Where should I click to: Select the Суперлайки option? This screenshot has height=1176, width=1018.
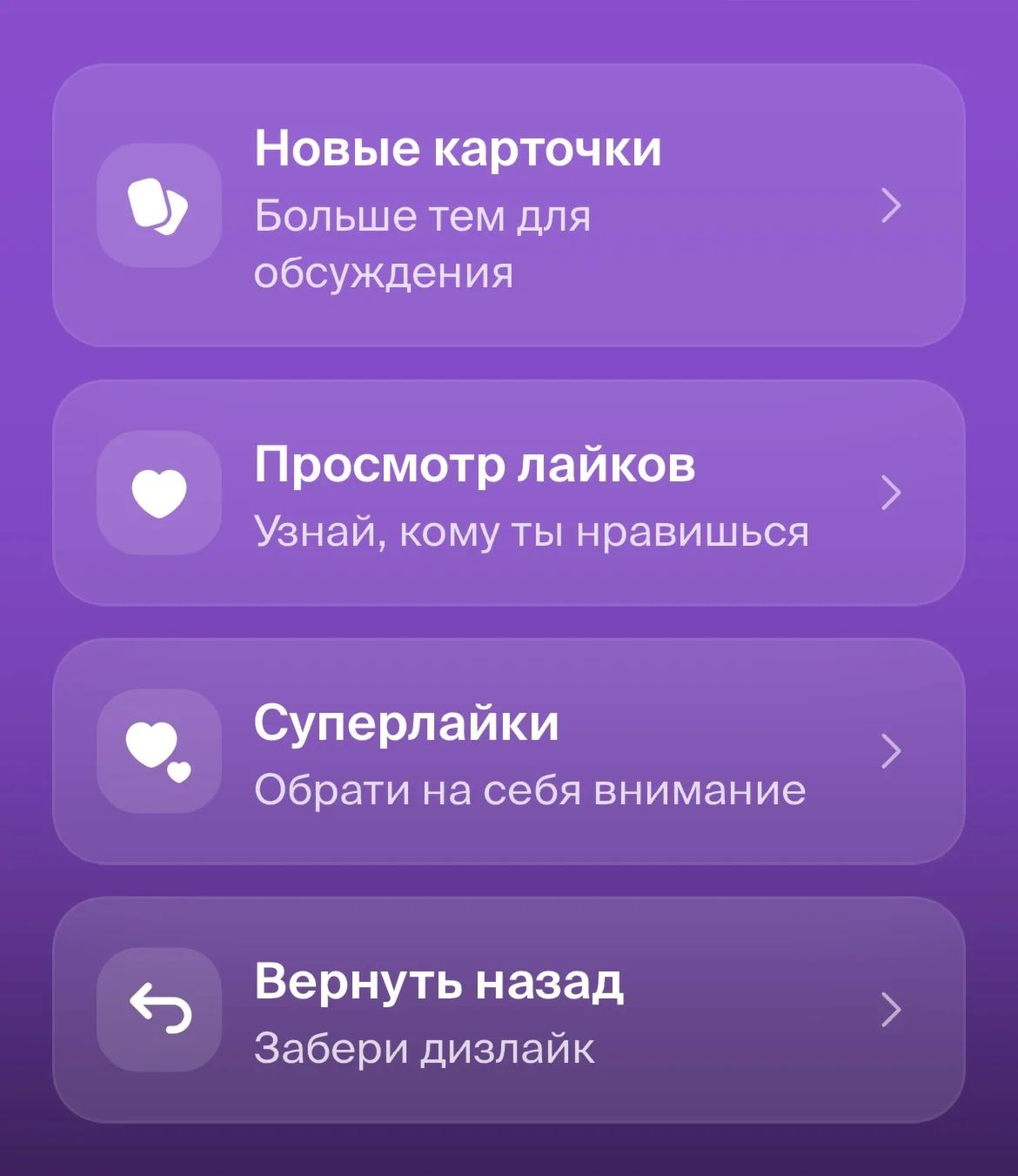508,752
